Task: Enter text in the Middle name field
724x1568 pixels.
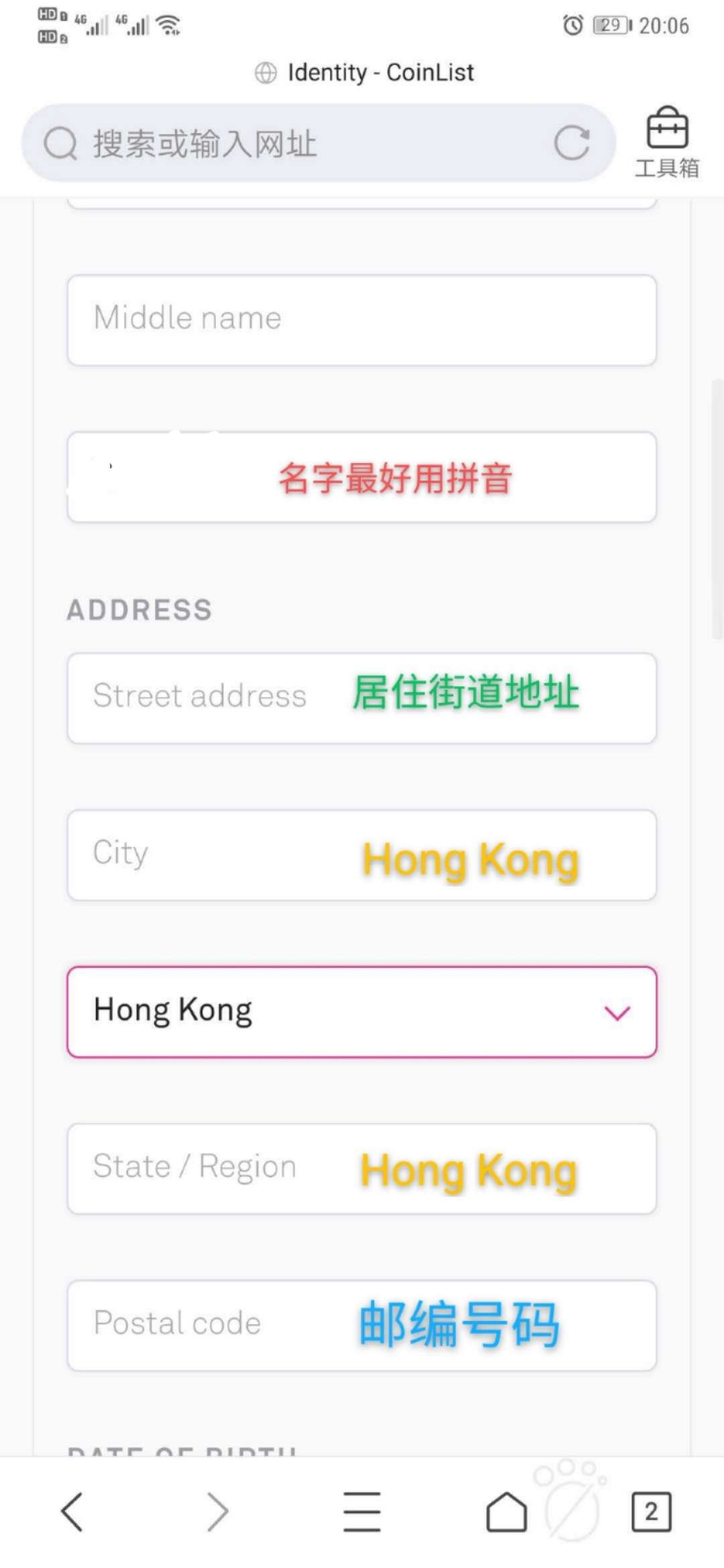Action: 361,320
